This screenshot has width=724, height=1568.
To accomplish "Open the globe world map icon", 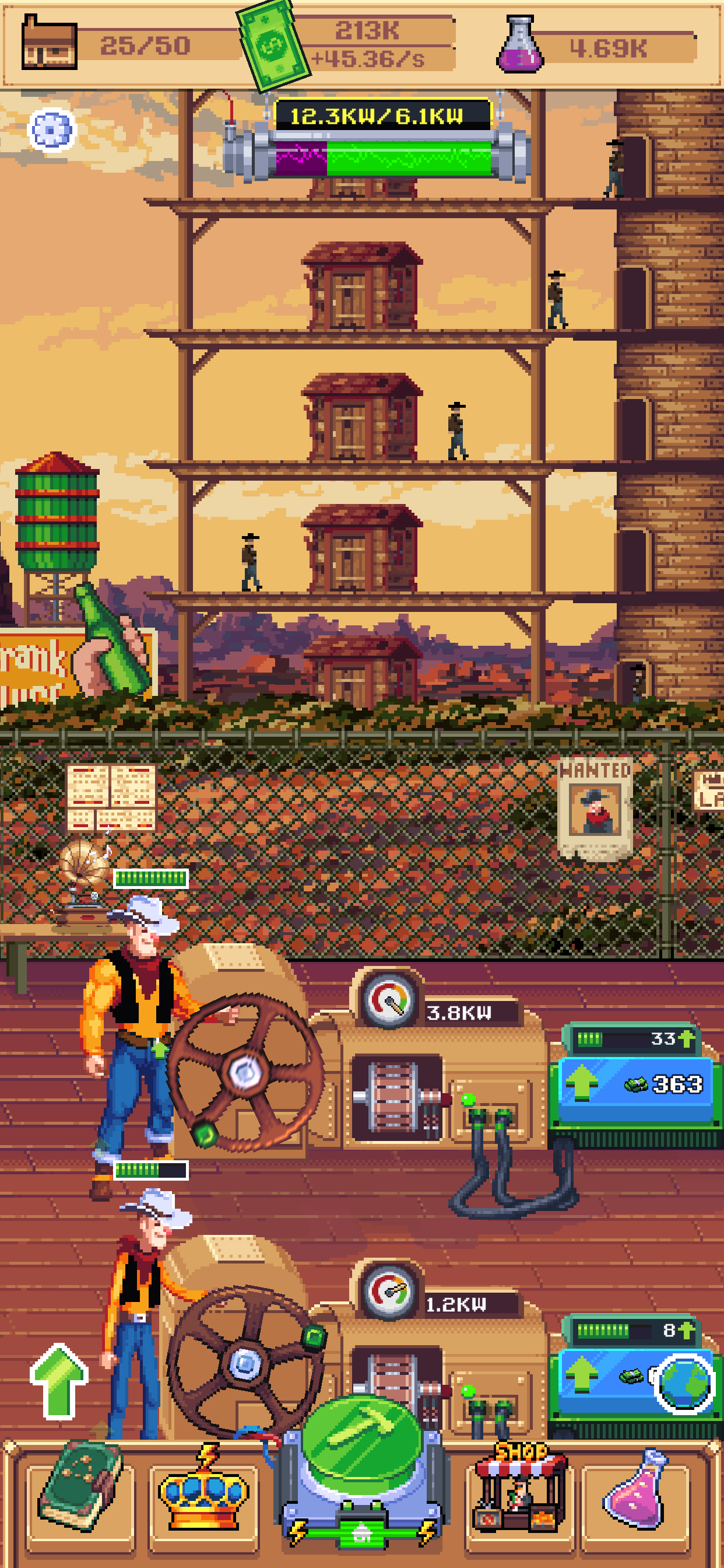I will (x=686, y=1383).
